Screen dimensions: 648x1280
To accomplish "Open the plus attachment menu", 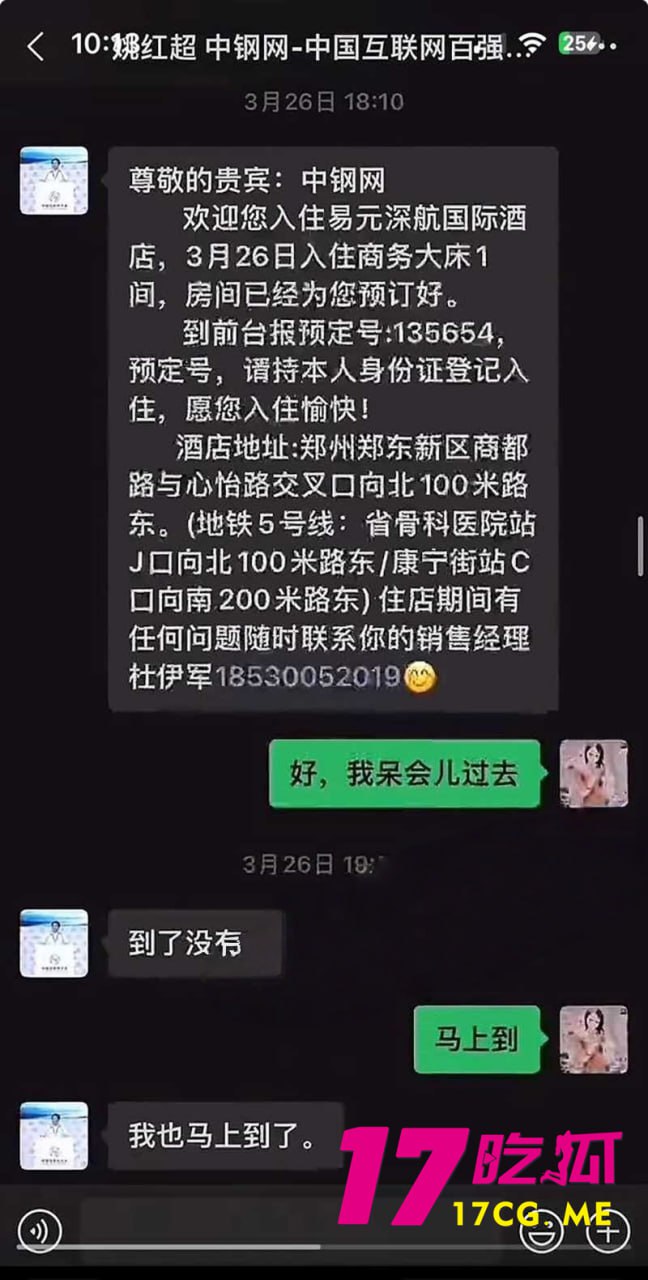I will pos(607,1230).
